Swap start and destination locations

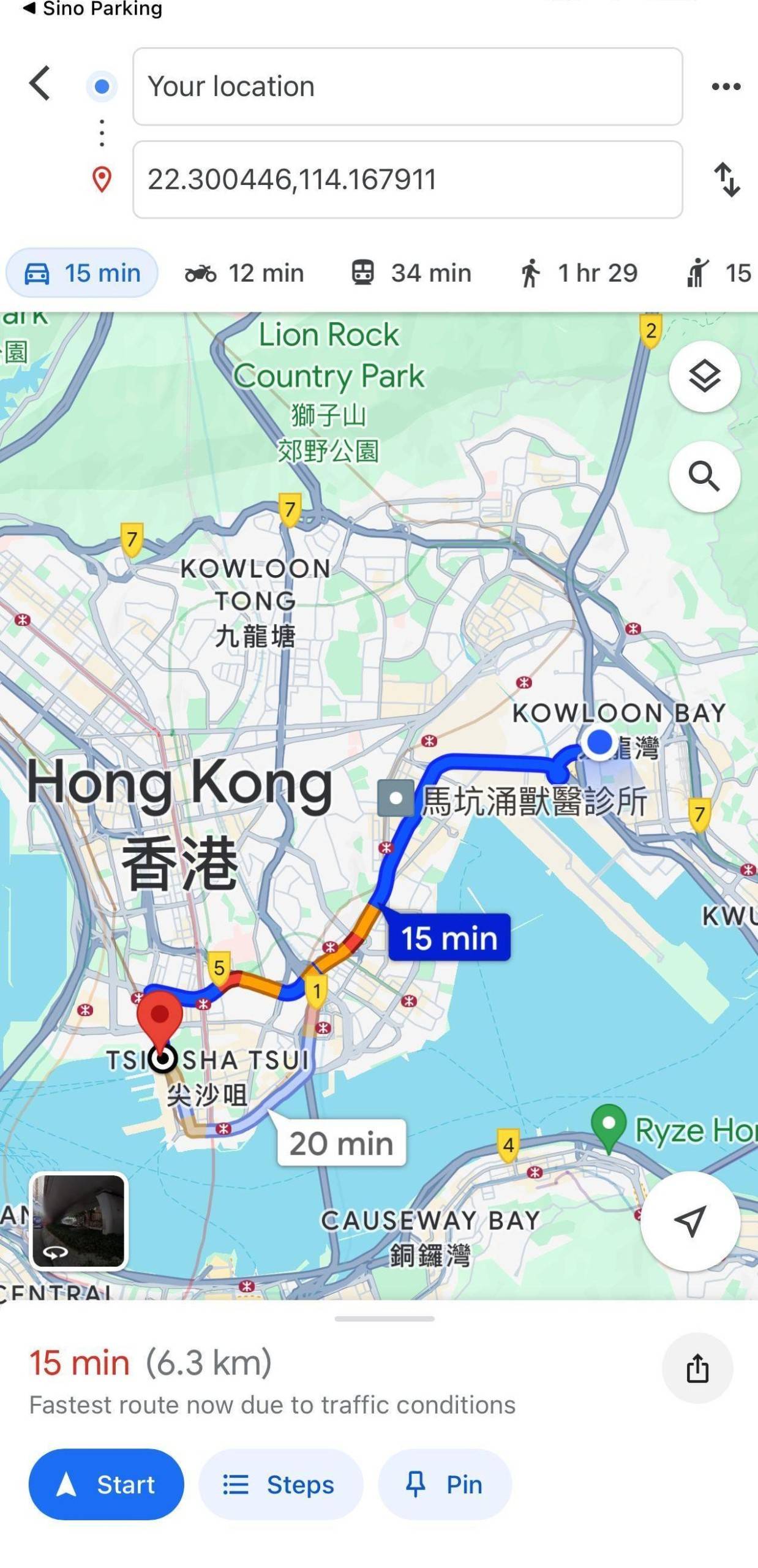[727, 179]
